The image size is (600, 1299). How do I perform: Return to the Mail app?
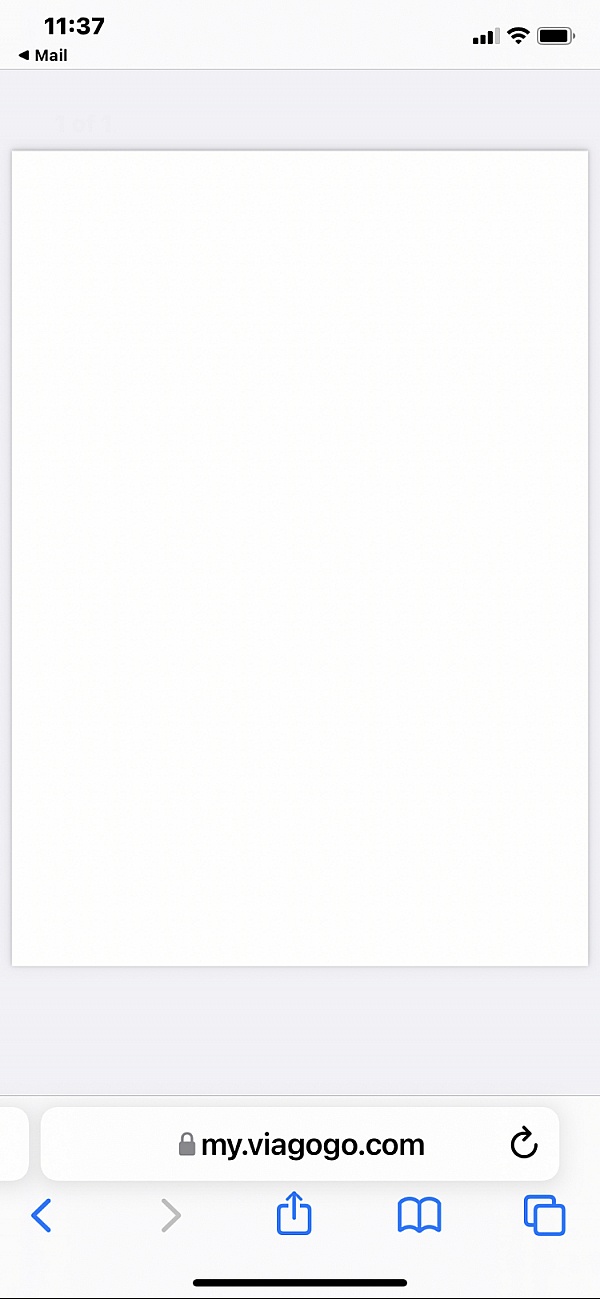tap(43, 56)
